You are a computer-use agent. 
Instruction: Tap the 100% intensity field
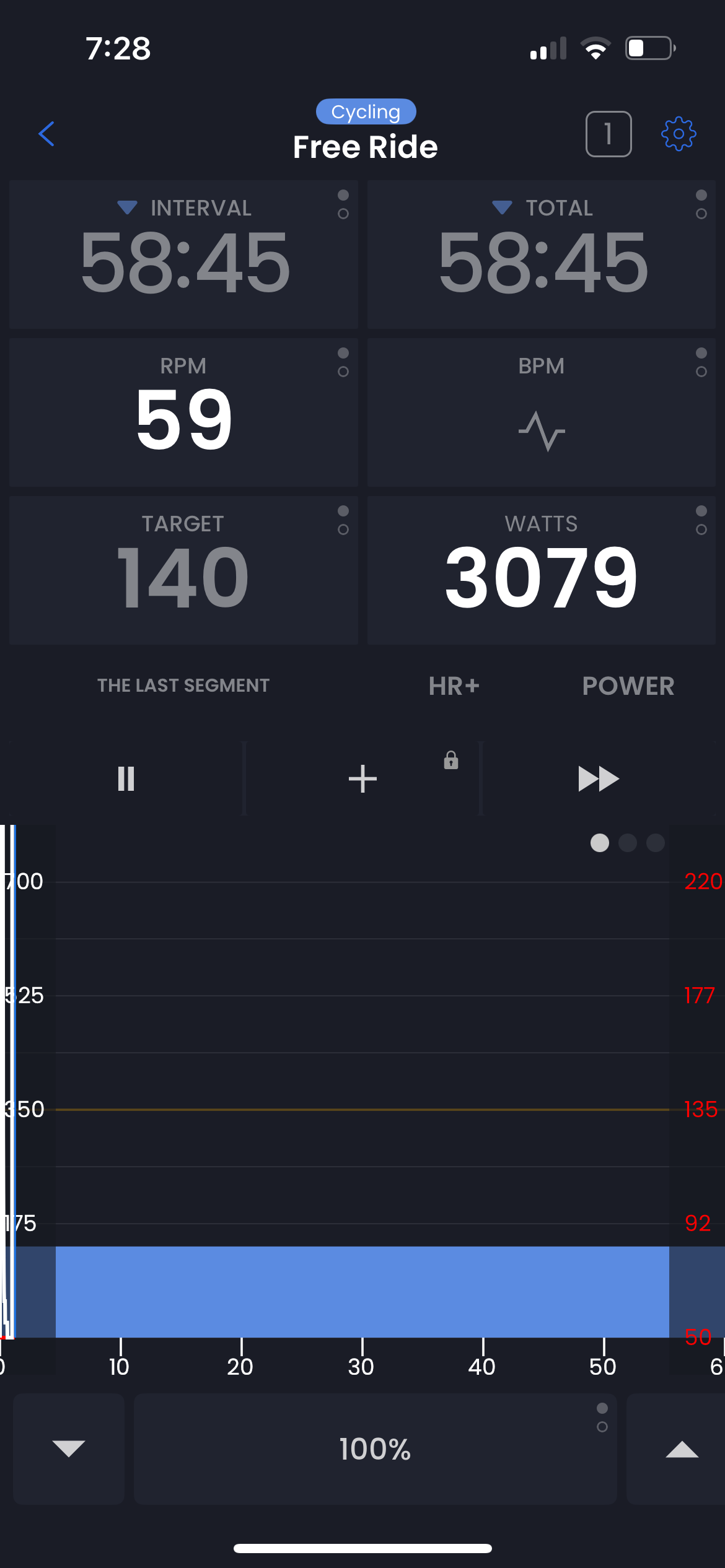click(x=375, y=1449)
